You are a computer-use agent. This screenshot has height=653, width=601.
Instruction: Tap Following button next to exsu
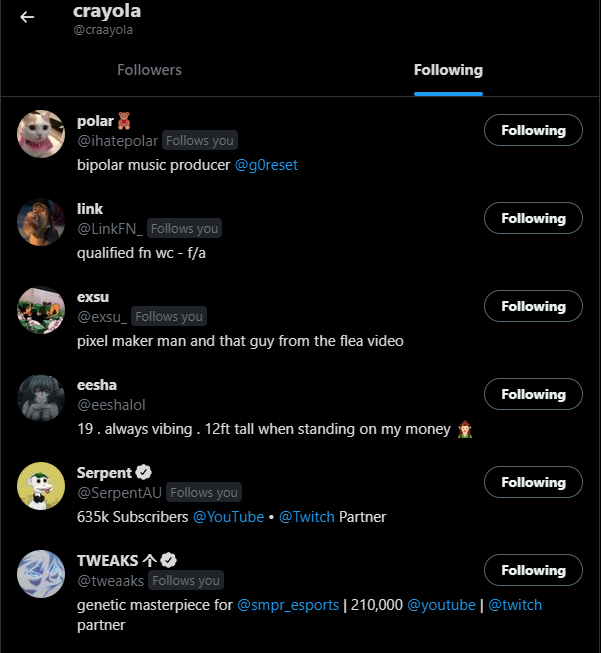point(533,306)
